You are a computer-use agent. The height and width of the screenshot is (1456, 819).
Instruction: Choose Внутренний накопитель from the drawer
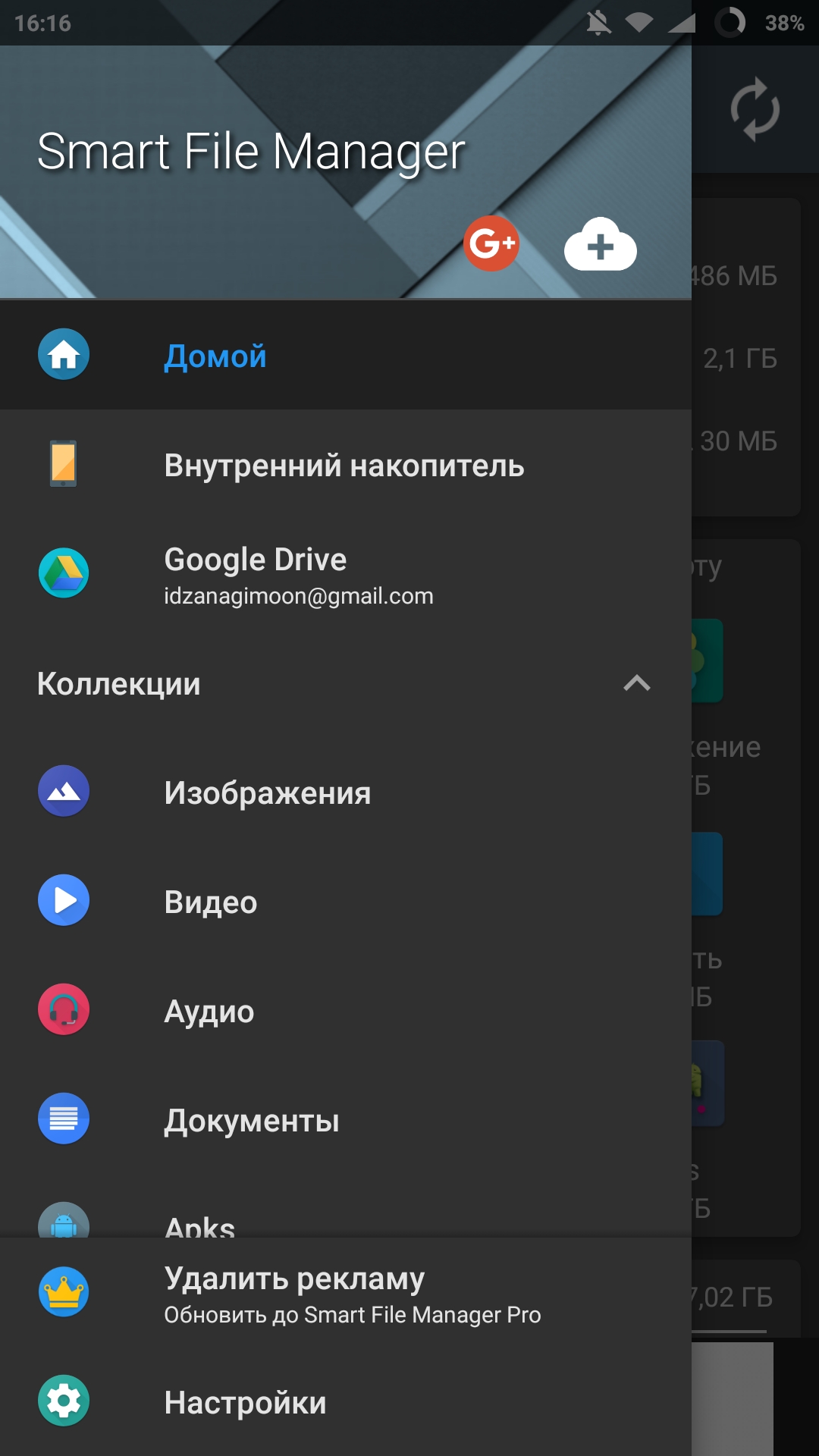(344, 466)
